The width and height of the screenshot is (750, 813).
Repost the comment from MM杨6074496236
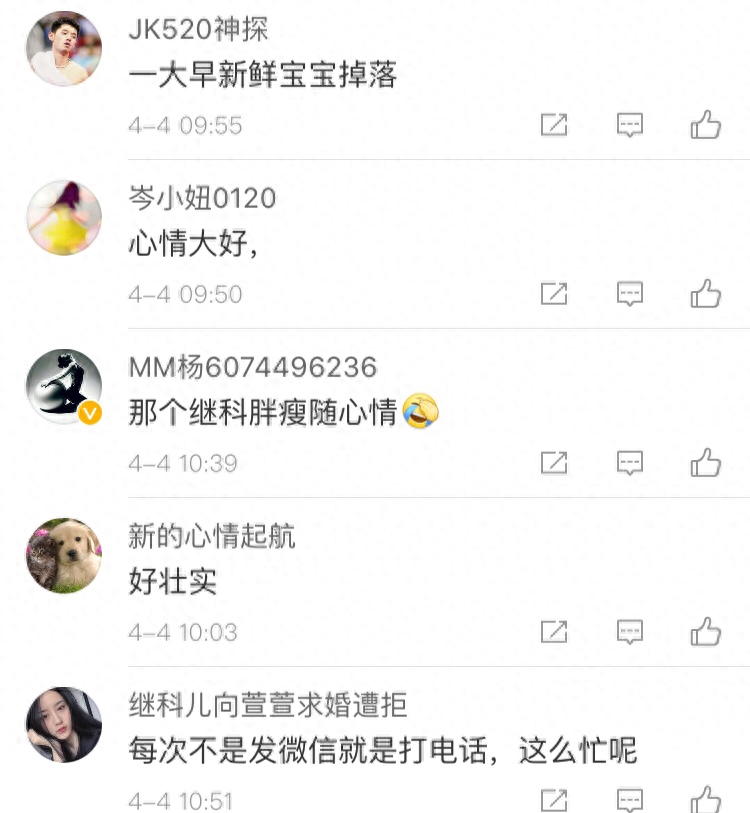point(554,463)
